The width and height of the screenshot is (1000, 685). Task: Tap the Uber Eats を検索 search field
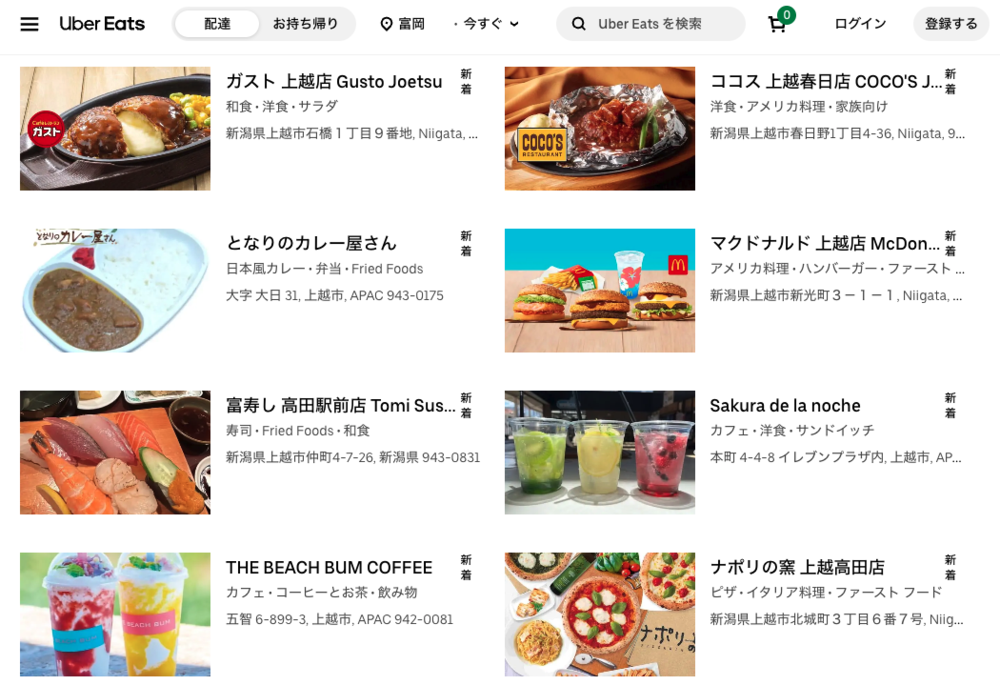click(660, 24)
